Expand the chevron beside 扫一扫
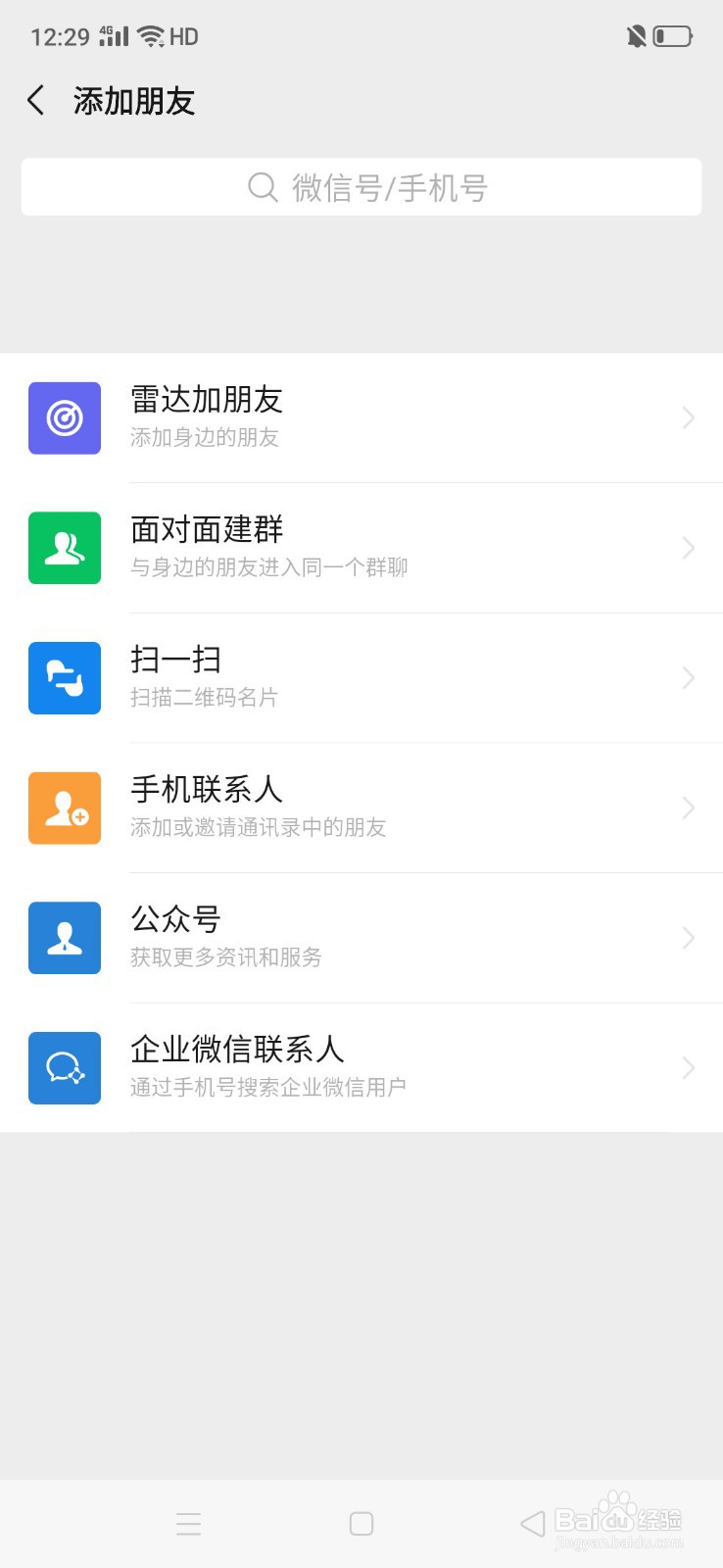The height and width of the screenshot is (1568, 723). coord(687,677)
